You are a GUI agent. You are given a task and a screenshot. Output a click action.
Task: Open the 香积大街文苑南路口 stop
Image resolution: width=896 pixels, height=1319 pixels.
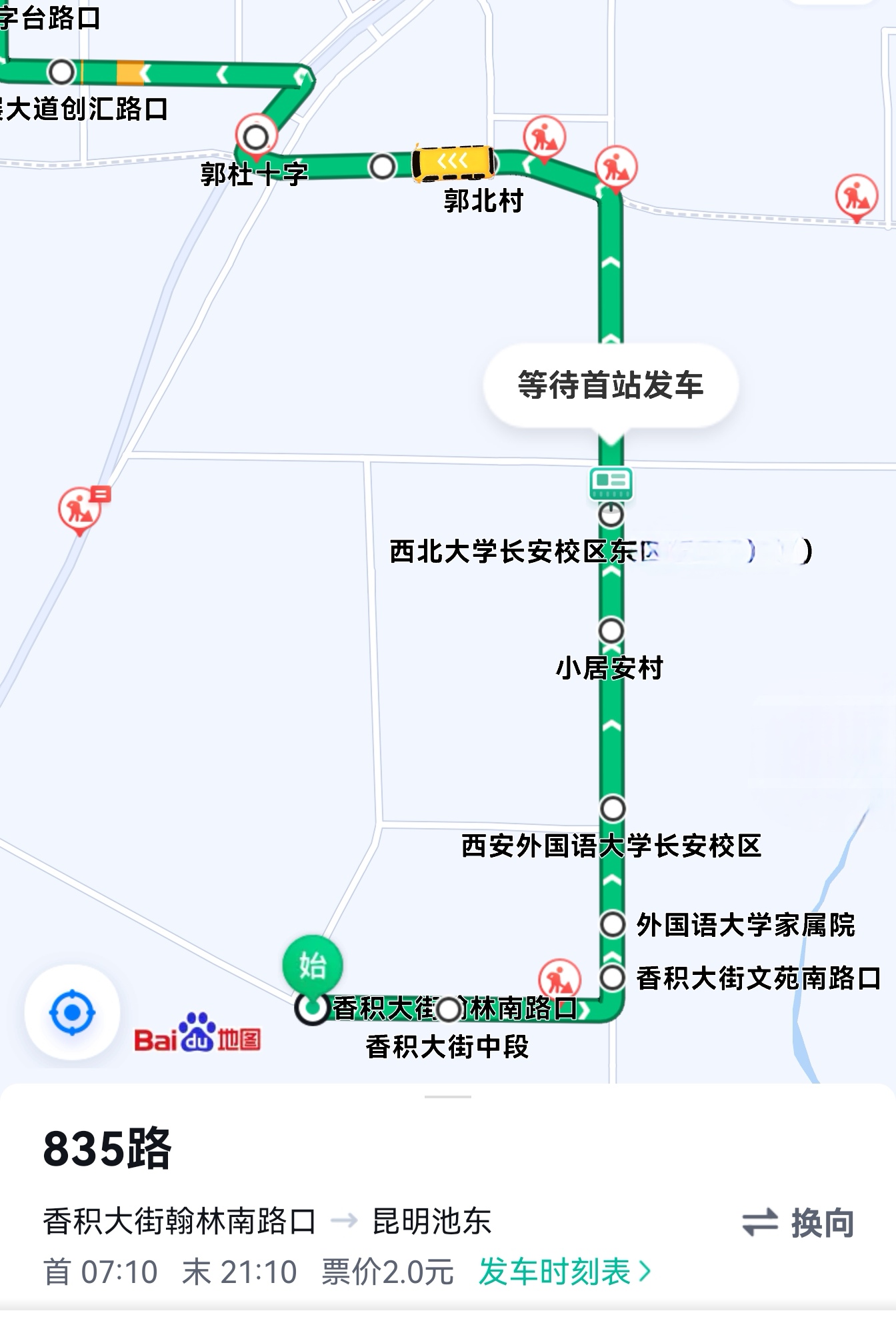[612, 978]
